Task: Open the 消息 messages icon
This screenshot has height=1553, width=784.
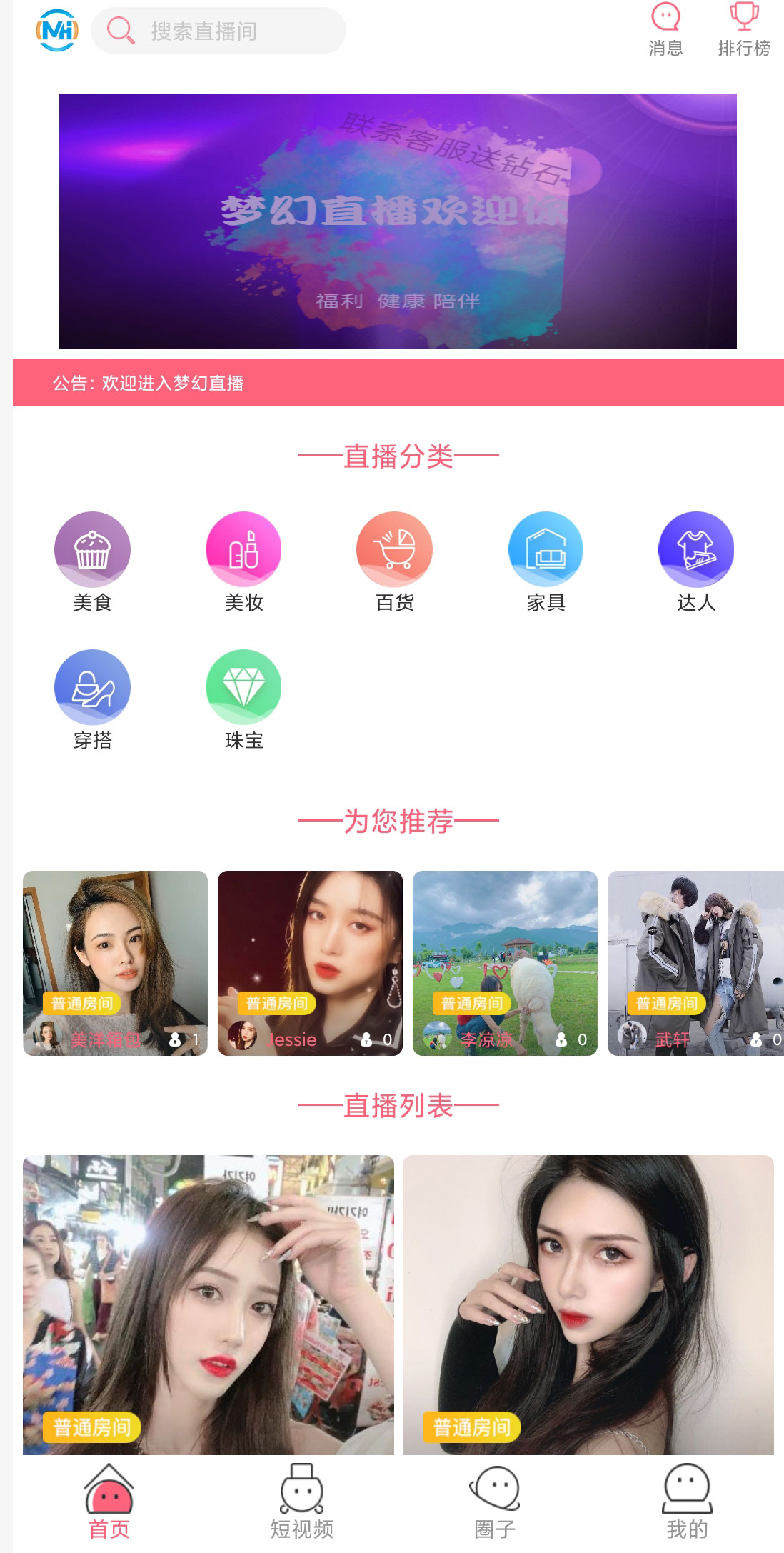Action: (x=665, y=30)
